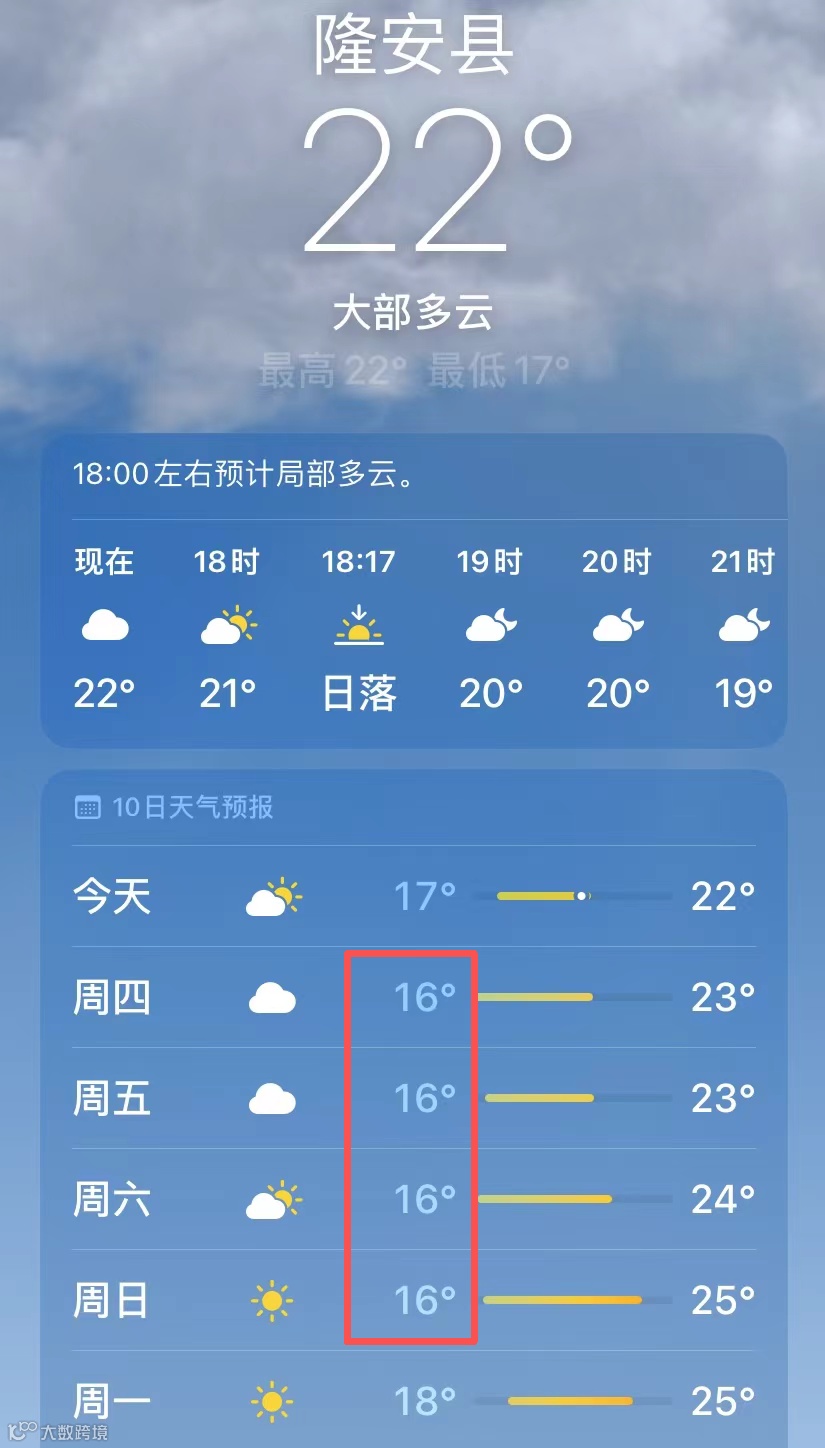Select the sun icon on 周一 row
Screen dimensions: 825x1448
(x=271, y=1399)
